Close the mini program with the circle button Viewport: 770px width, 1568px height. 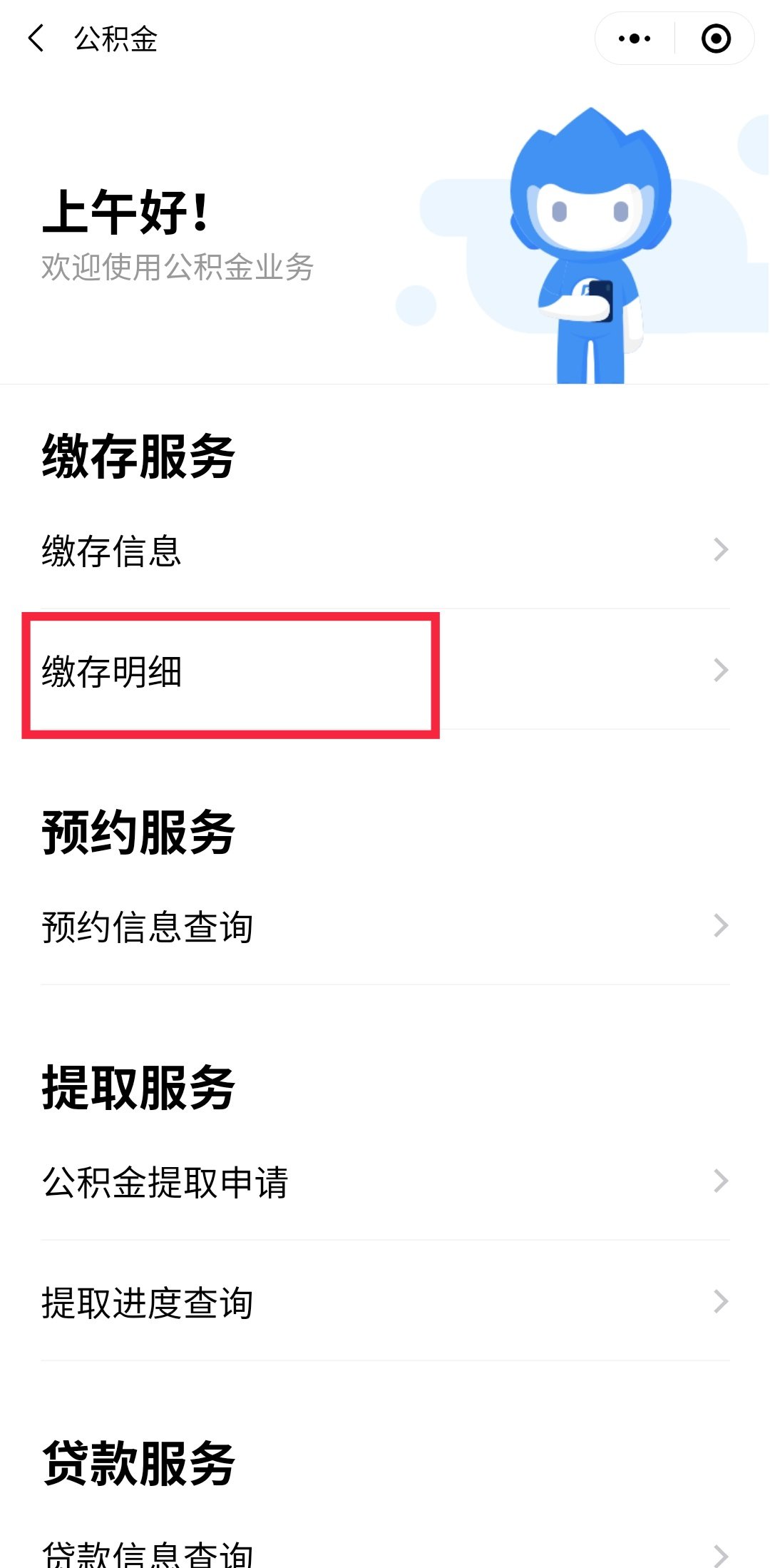point(716,39)
